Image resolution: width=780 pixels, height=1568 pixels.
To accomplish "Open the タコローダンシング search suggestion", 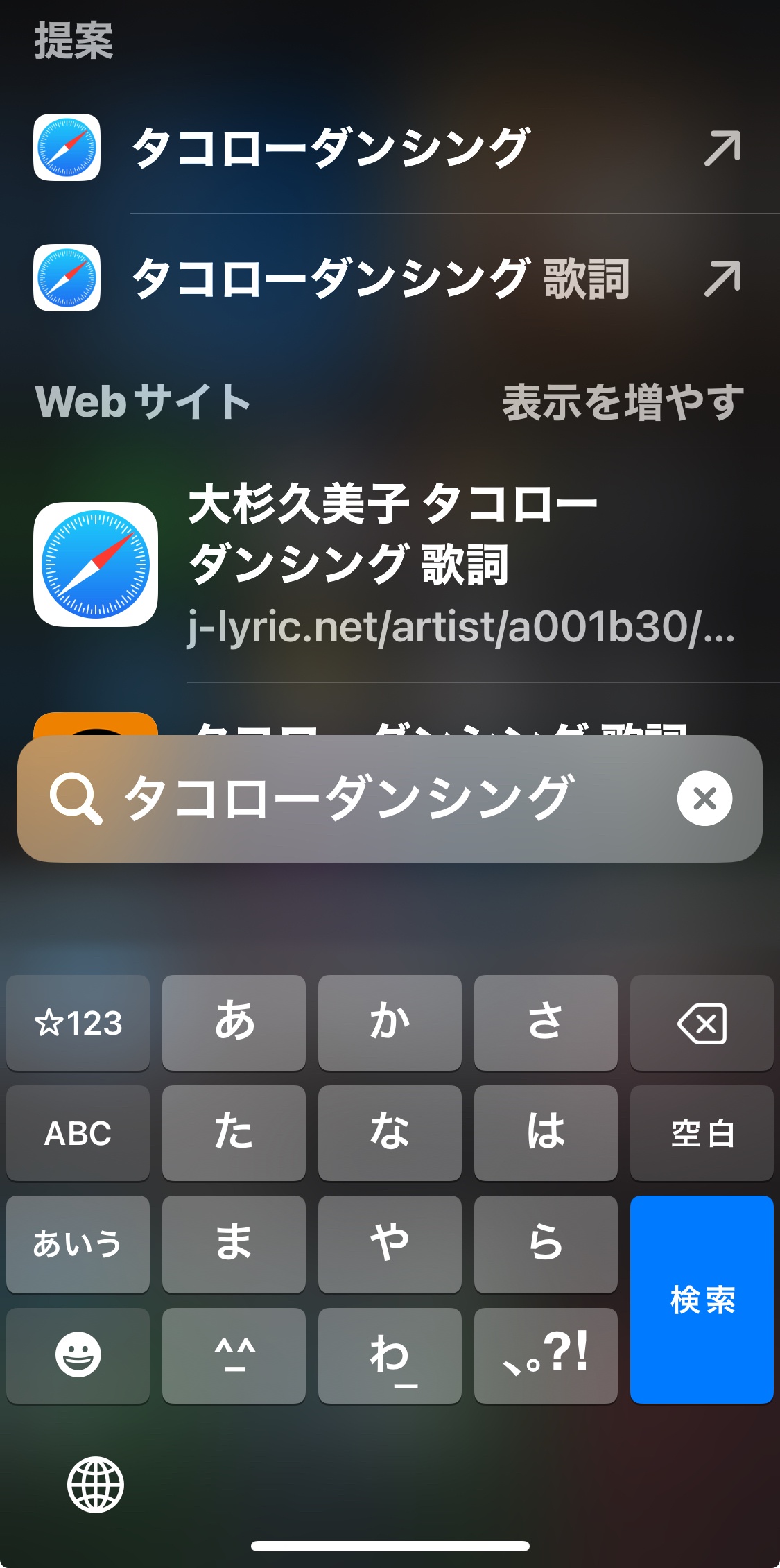I will [x=388, y=148].
